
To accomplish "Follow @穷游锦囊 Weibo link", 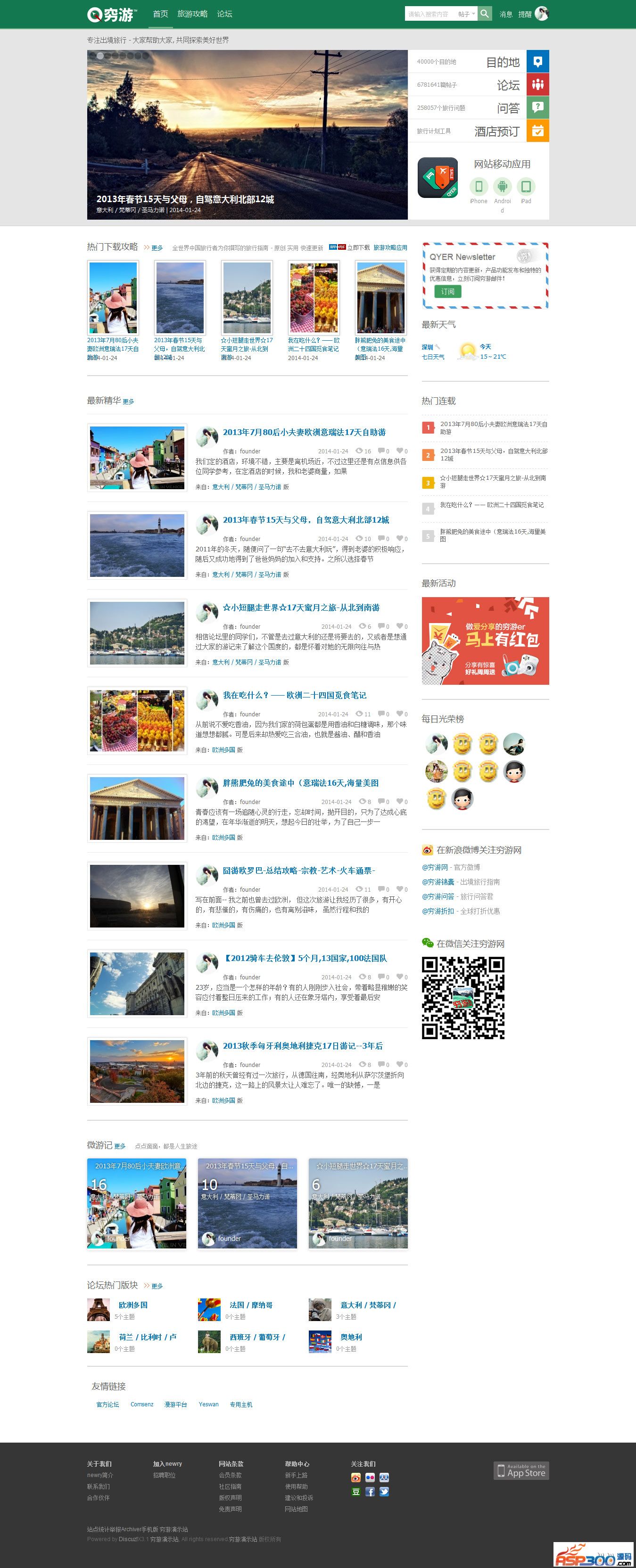I will coord(438,881).
